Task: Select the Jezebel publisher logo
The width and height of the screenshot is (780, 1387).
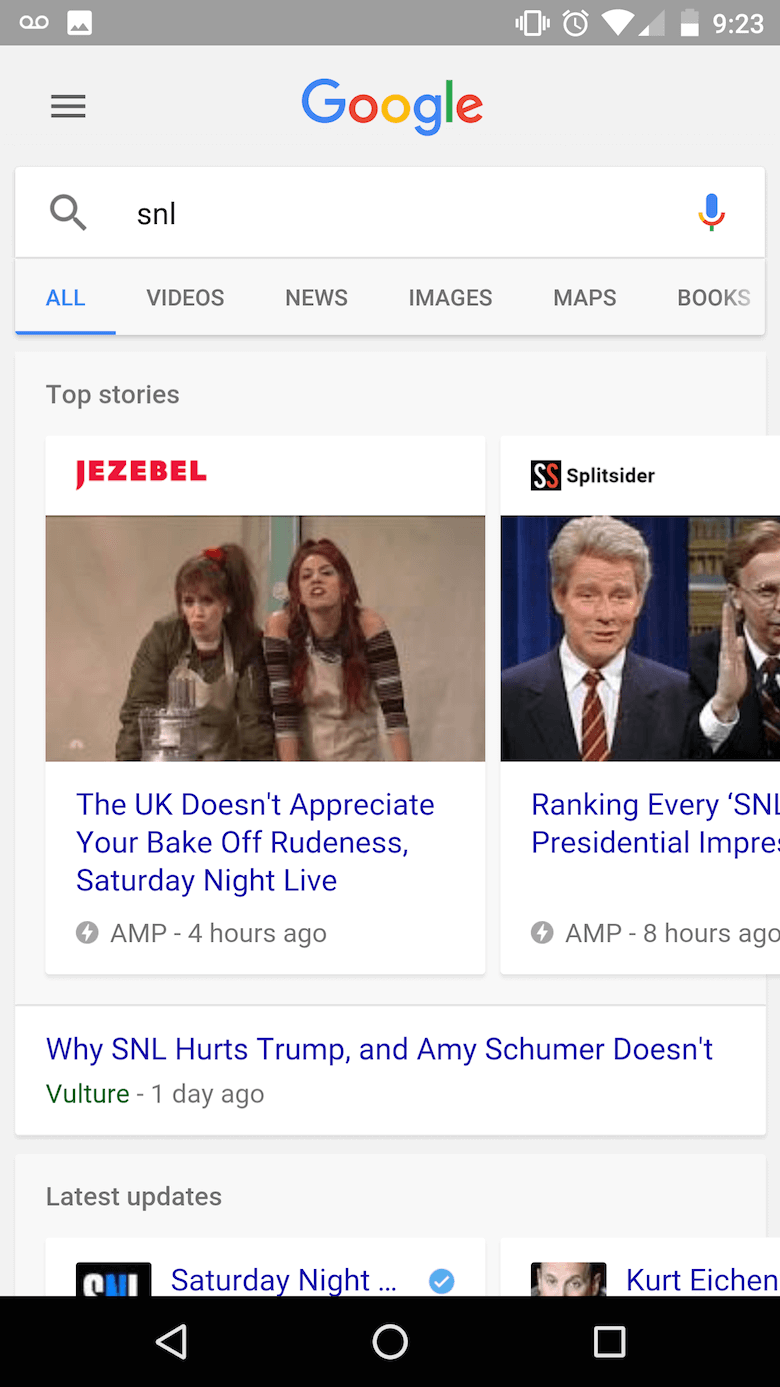Action: click(x=140, y=470)
